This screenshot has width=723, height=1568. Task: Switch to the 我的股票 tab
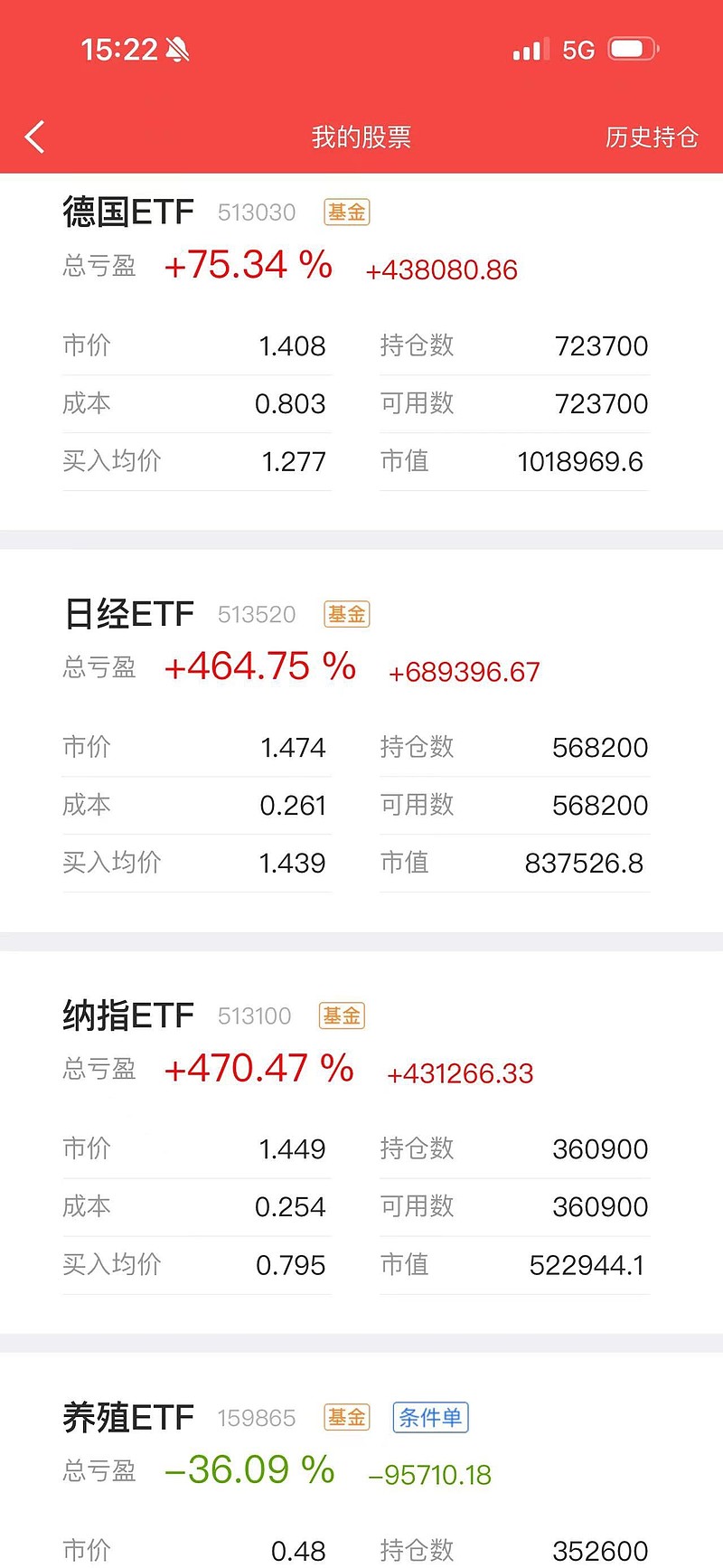360,137
